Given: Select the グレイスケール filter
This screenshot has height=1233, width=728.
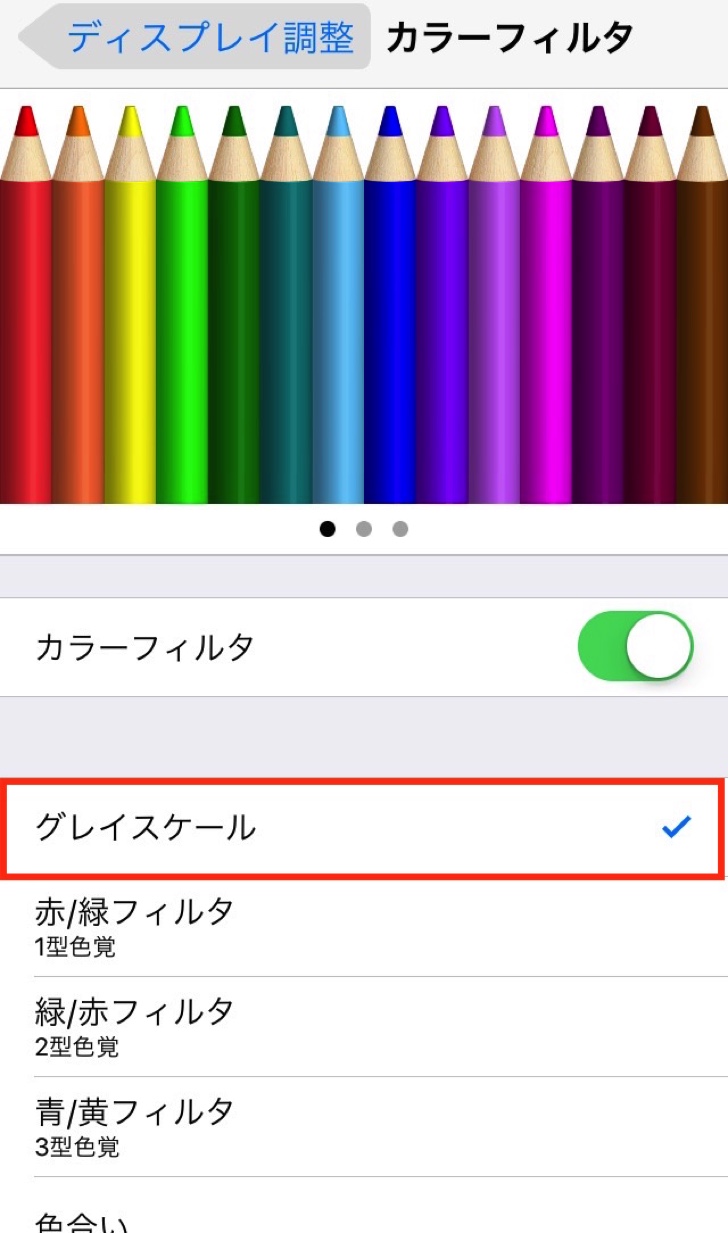Looking at the screenshot, I should pyautogui.click(x=364, y=828).
